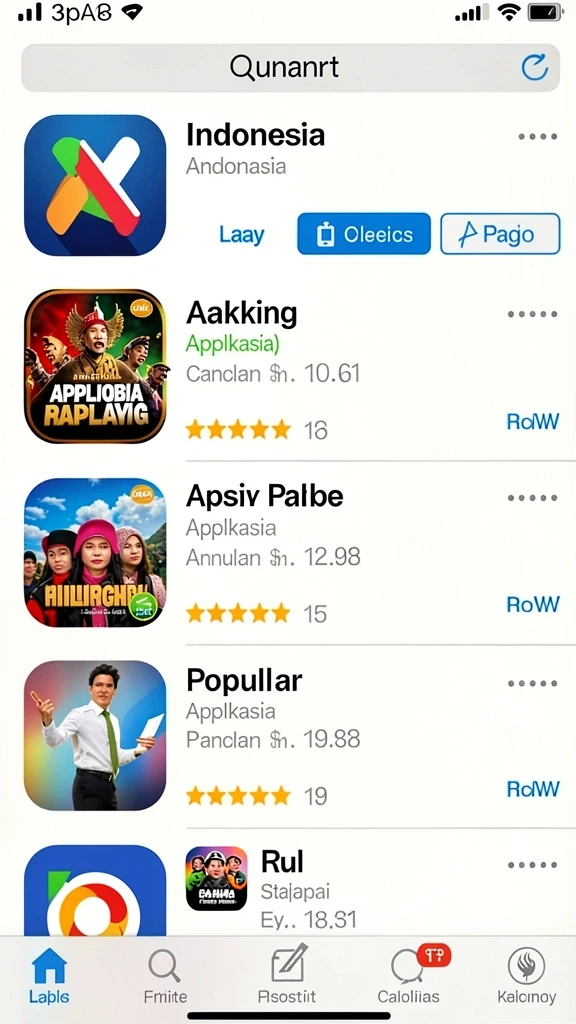Switch to the Calolias tab
Image resolution: width=576 pixels, height=1024 pixels.
coord(410,976)
